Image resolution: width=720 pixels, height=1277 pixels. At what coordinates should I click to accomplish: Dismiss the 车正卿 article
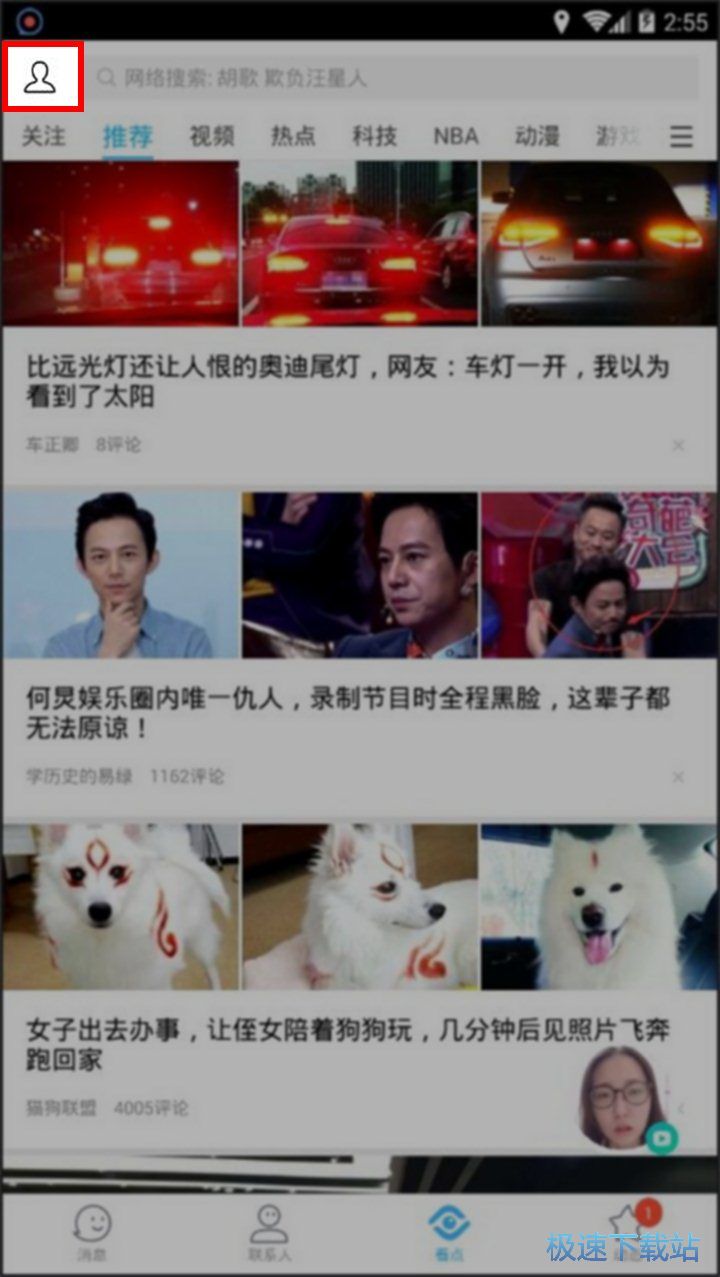(678, 445)
